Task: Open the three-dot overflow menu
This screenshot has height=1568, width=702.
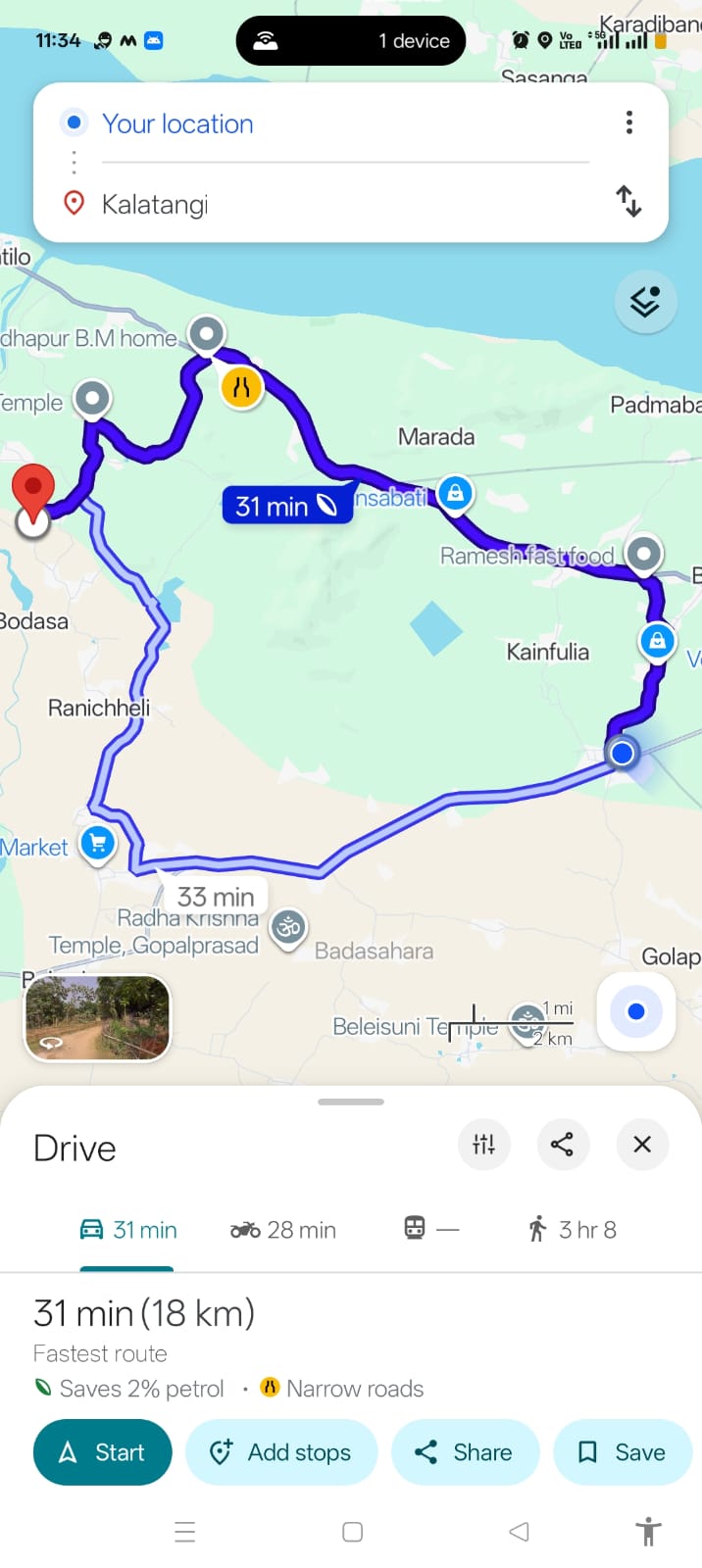Action: pyautogui.click(x=628, y=122)
